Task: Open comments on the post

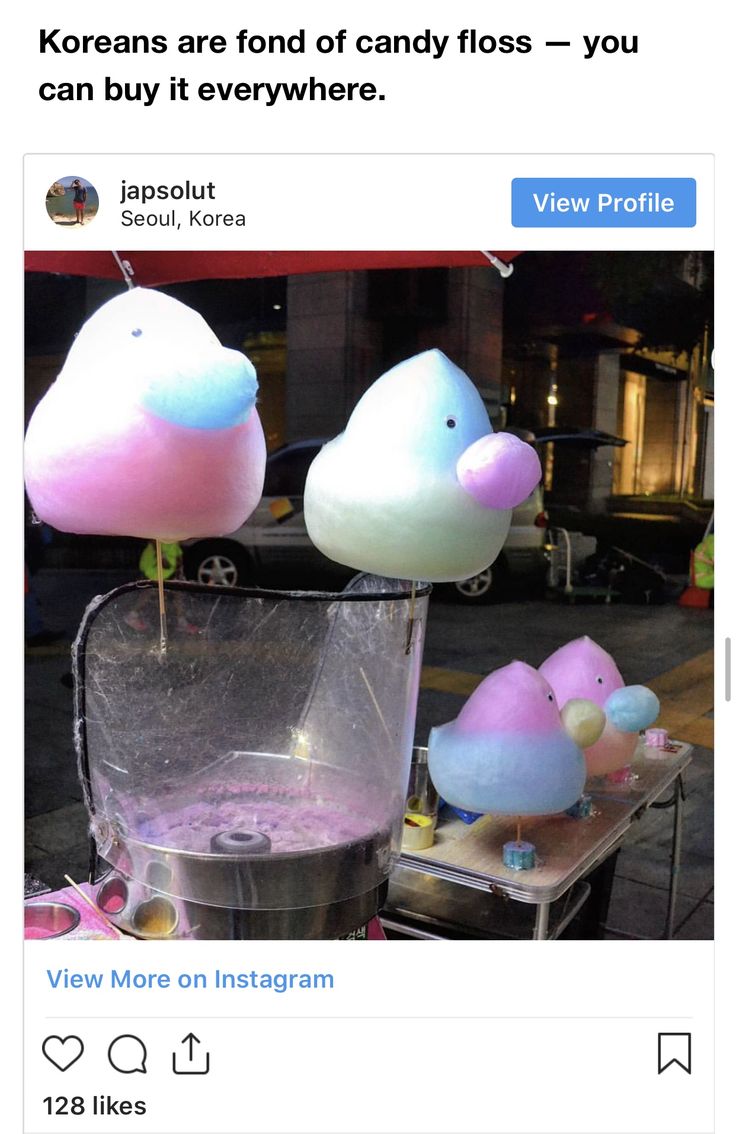Action: [127, 1054]
